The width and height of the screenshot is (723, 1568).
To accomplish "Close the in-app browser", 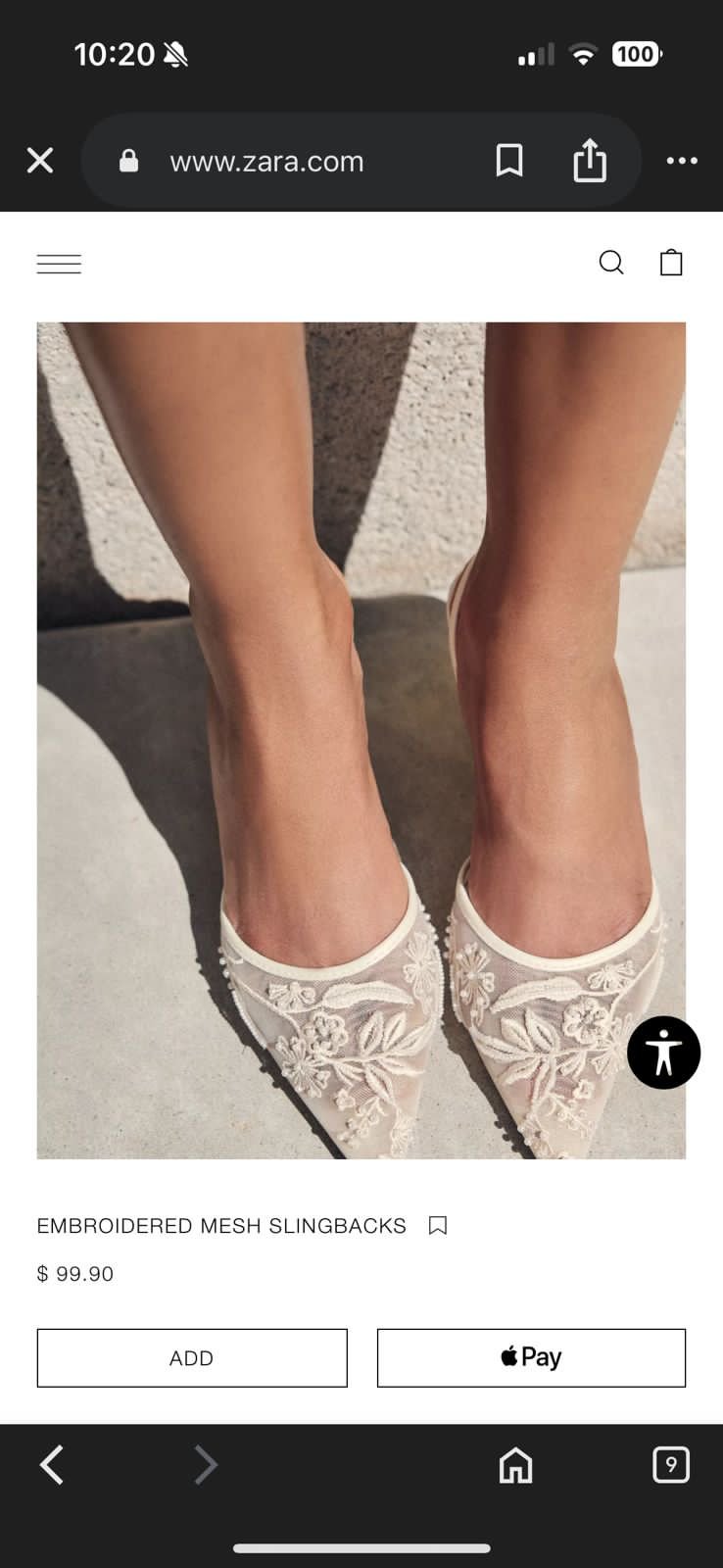I will [40, 161].
